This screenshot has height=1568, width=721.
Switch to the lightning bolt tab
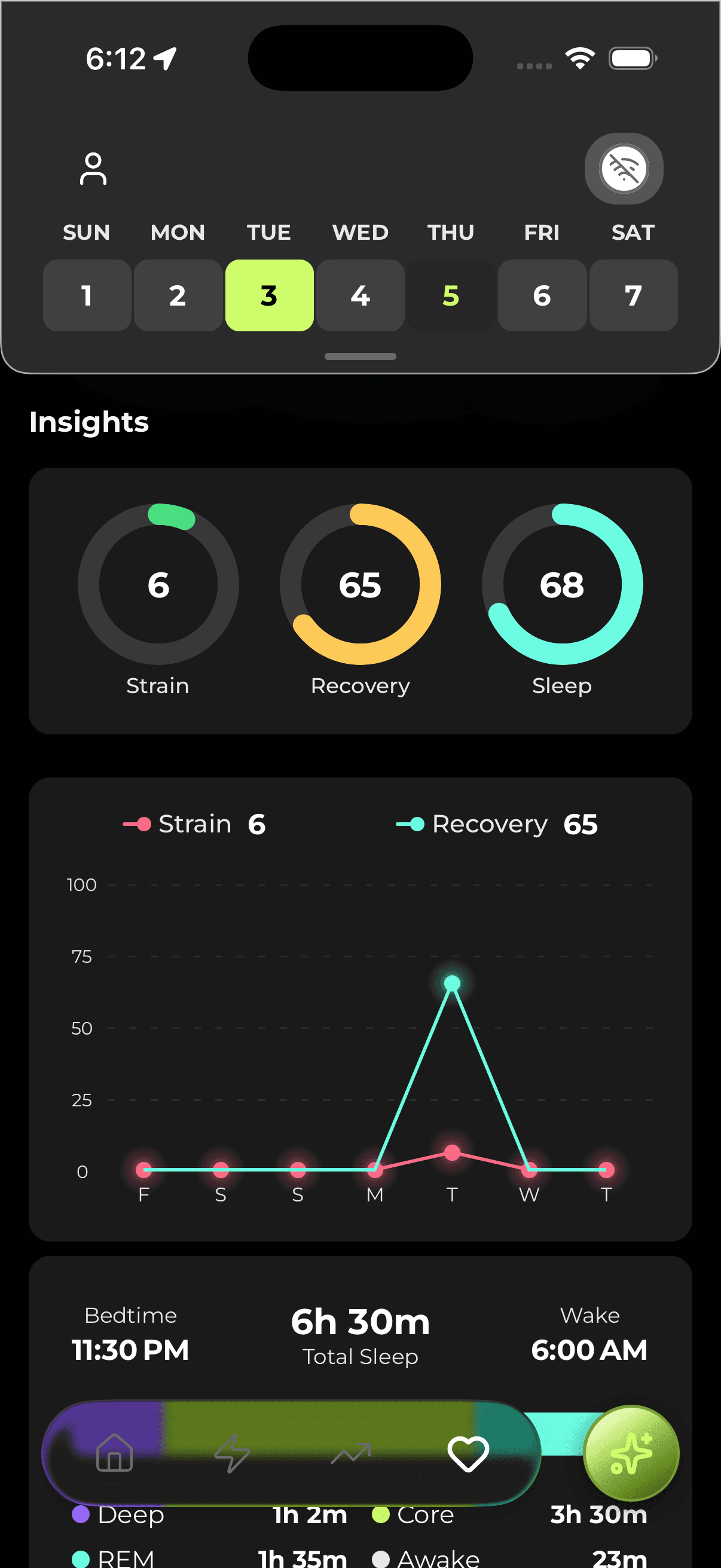233,1453
